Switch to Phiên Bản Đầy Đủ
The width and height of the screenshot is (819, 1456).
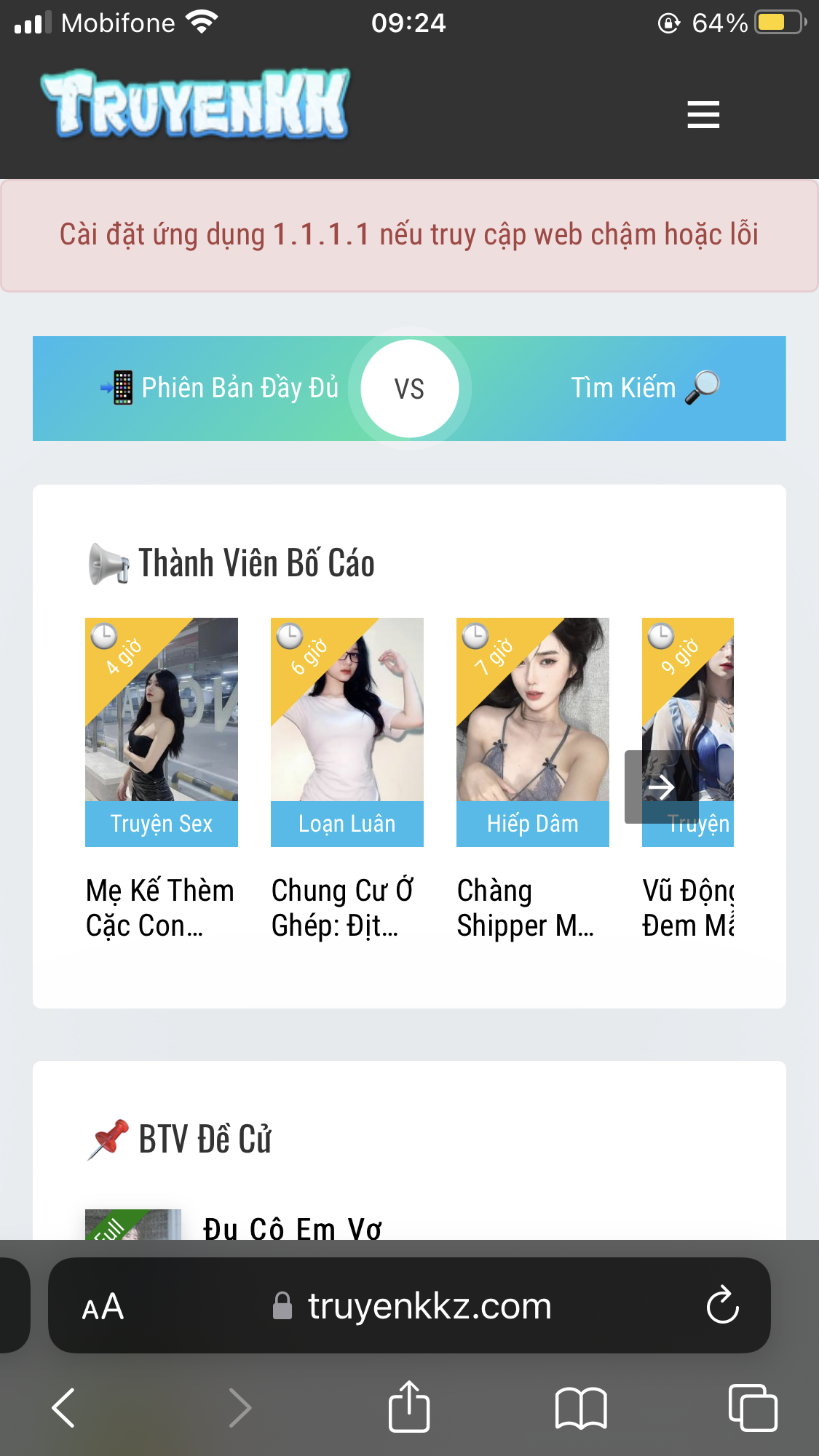pos(220,388)
